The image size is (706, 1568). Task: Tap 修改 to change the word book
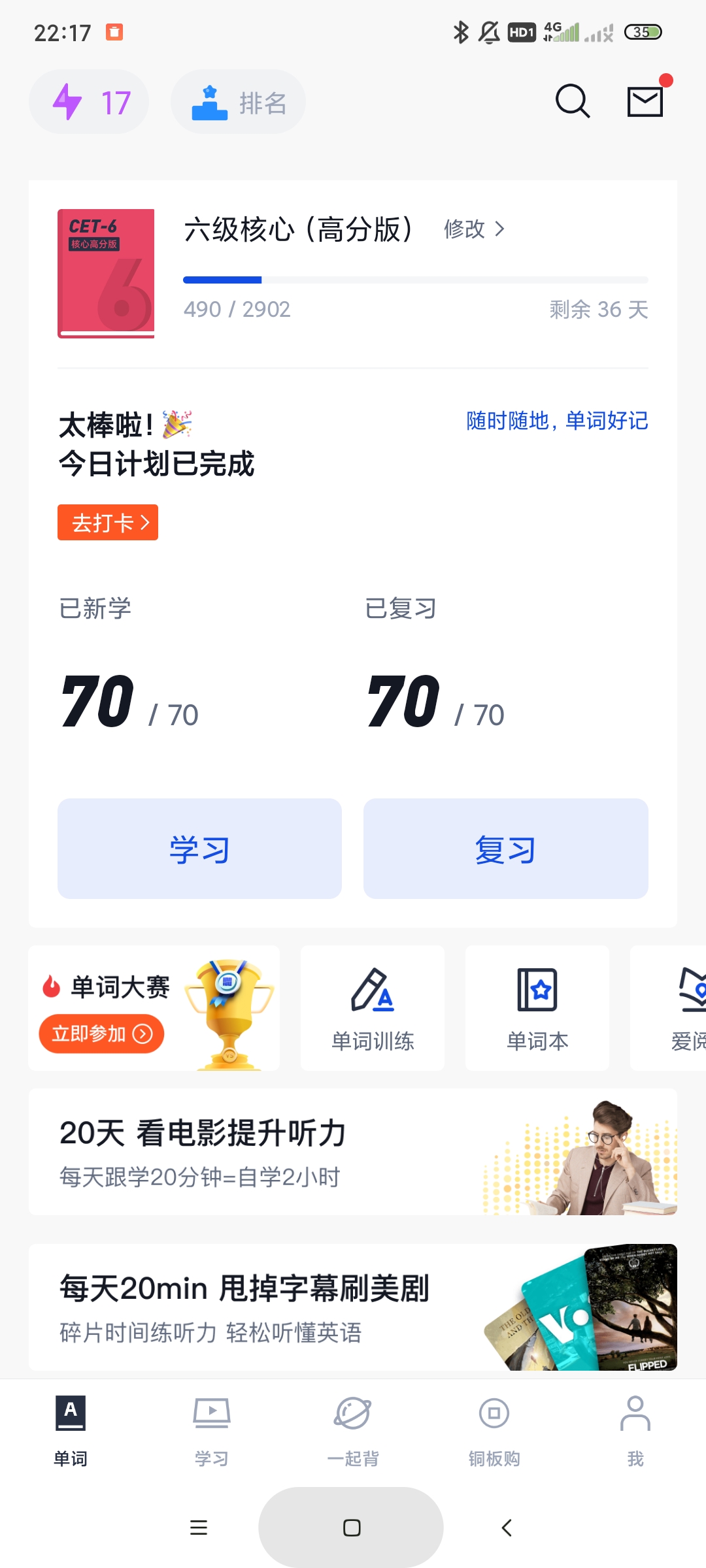click(x=473, y=229)
